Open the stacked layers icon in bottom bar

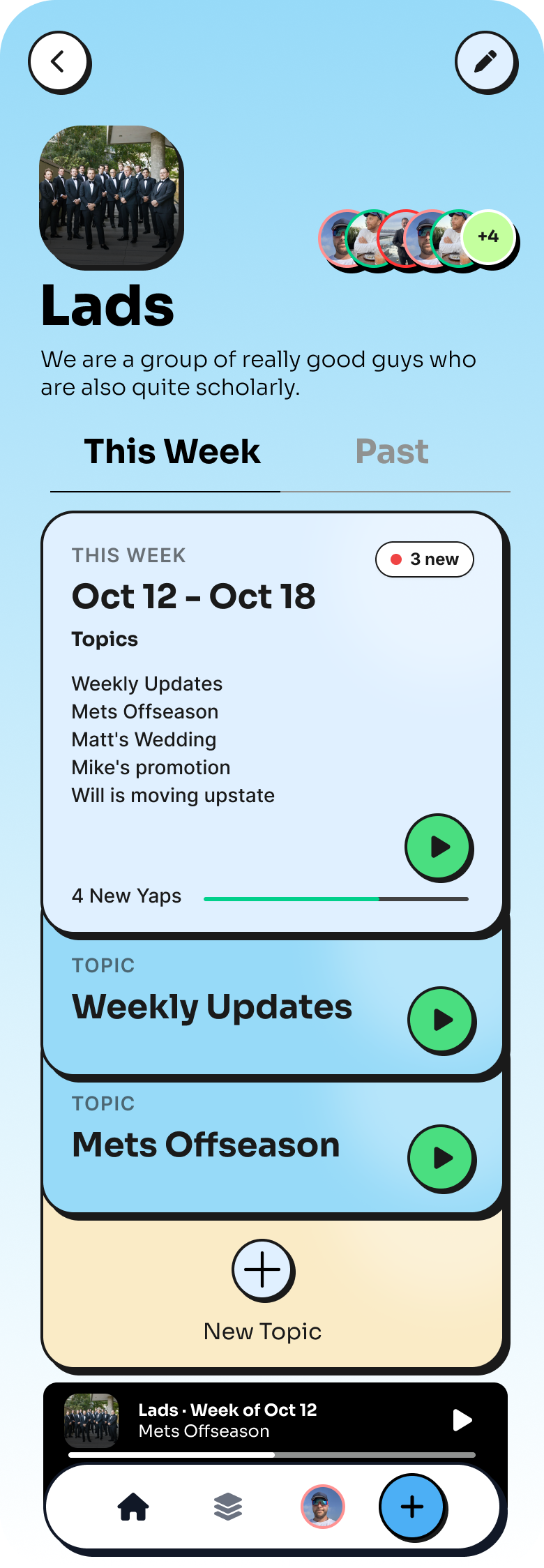(x=228, y=1507)
